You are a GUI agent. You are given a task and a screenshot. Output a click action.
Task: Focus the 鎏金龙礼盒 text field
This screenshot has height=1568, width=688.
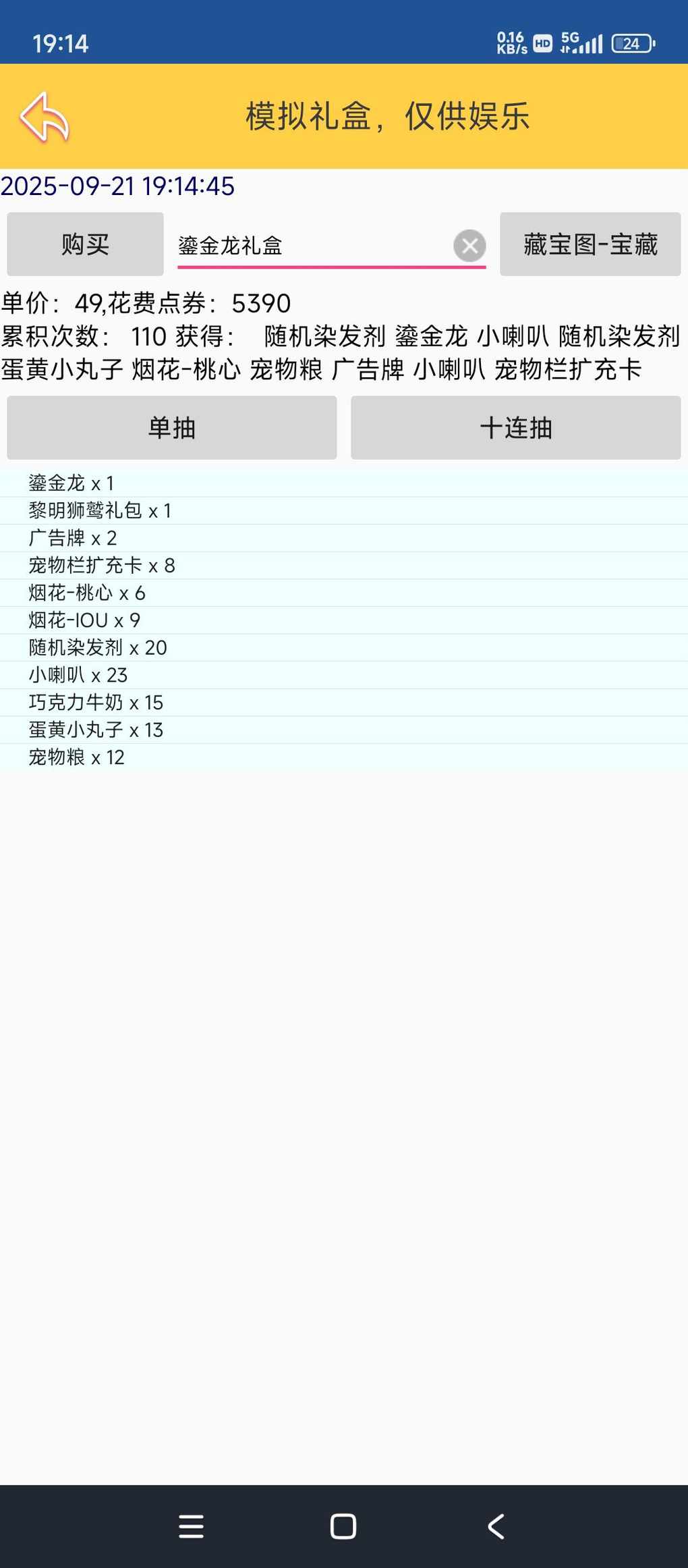coord(314,246)
